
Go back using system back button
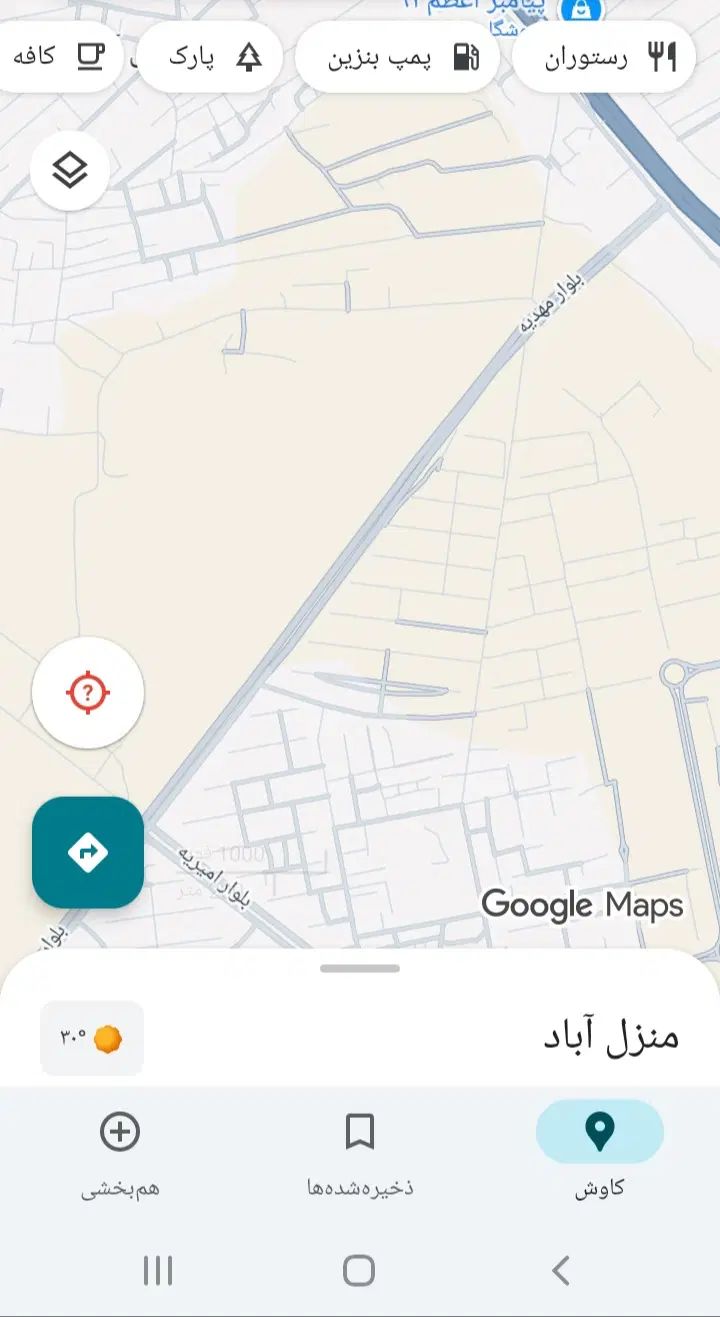click(561, 1271)
